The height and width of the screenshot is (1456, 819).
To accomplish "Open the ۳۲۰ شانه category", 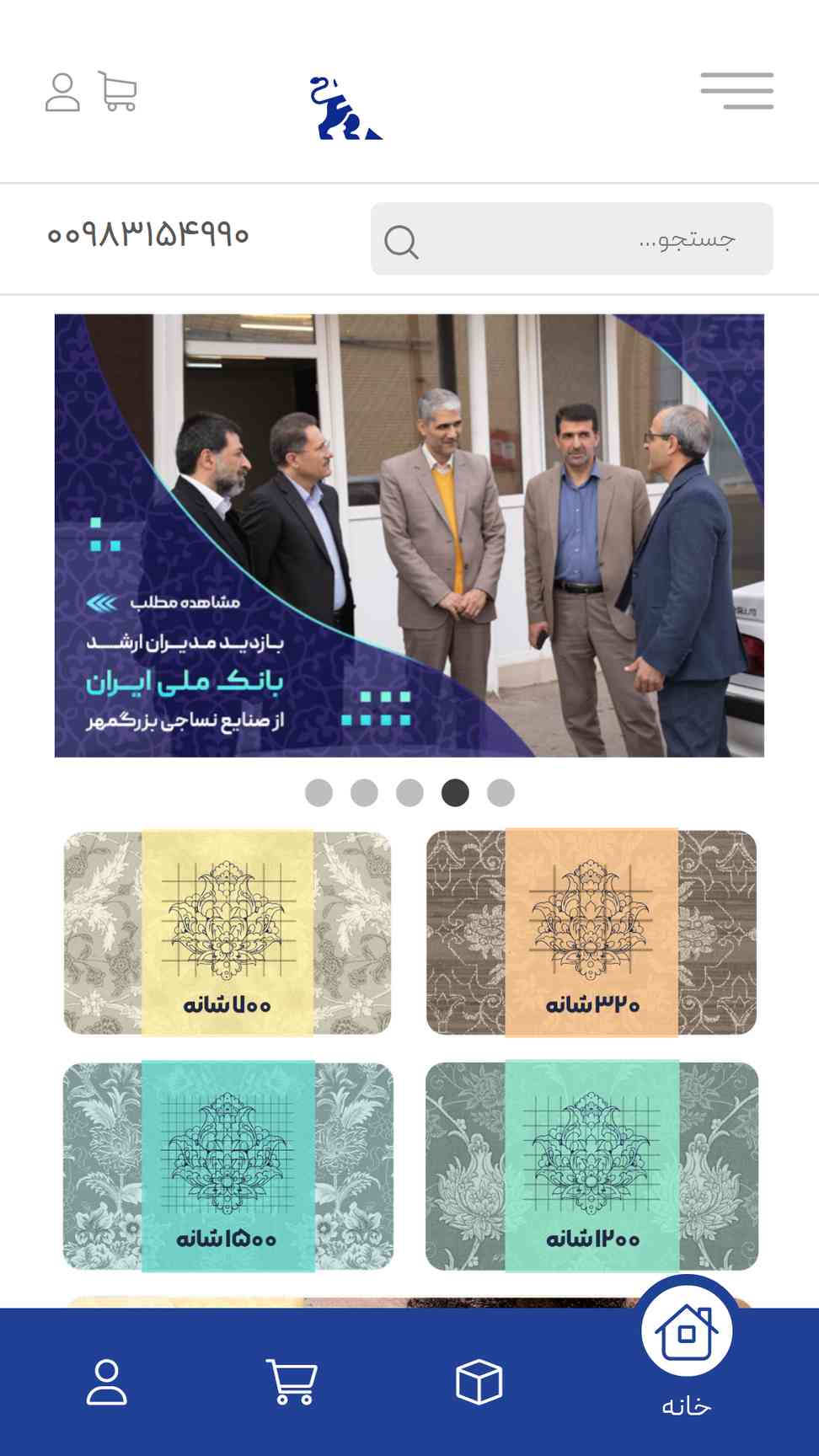I will point(591,933).
